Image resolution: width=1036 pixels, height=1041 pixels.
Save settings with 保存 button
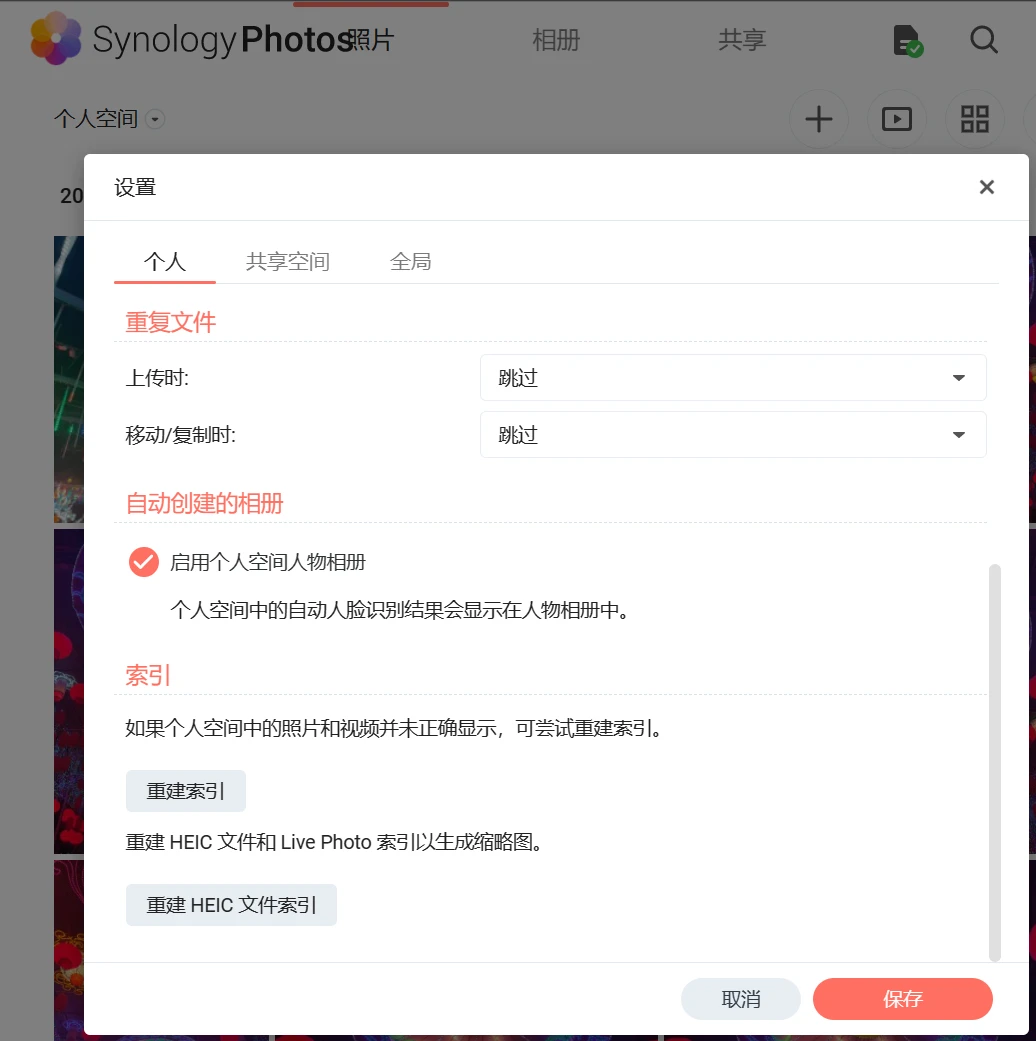903,999
